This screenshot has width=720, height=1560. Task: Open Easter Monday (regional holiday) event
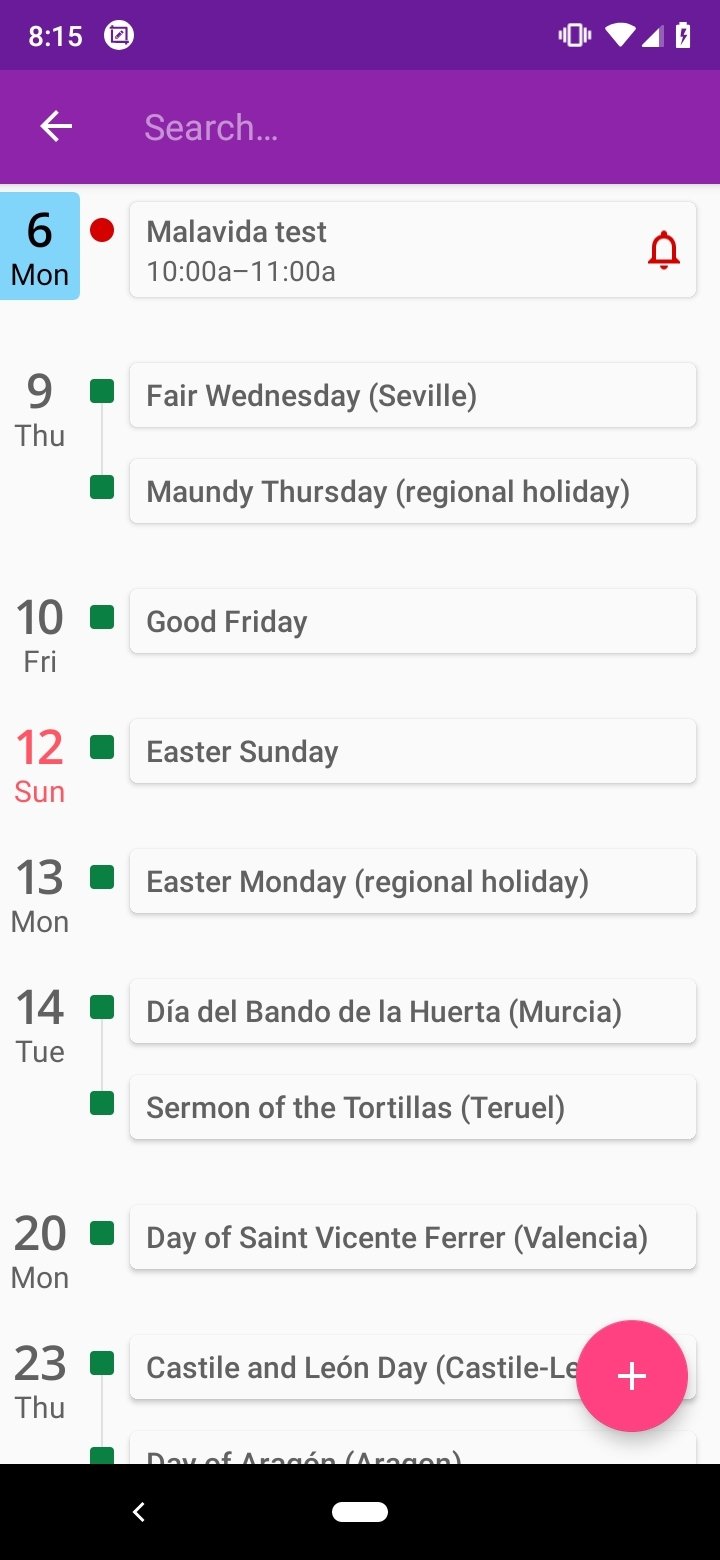tap(412, 882)
